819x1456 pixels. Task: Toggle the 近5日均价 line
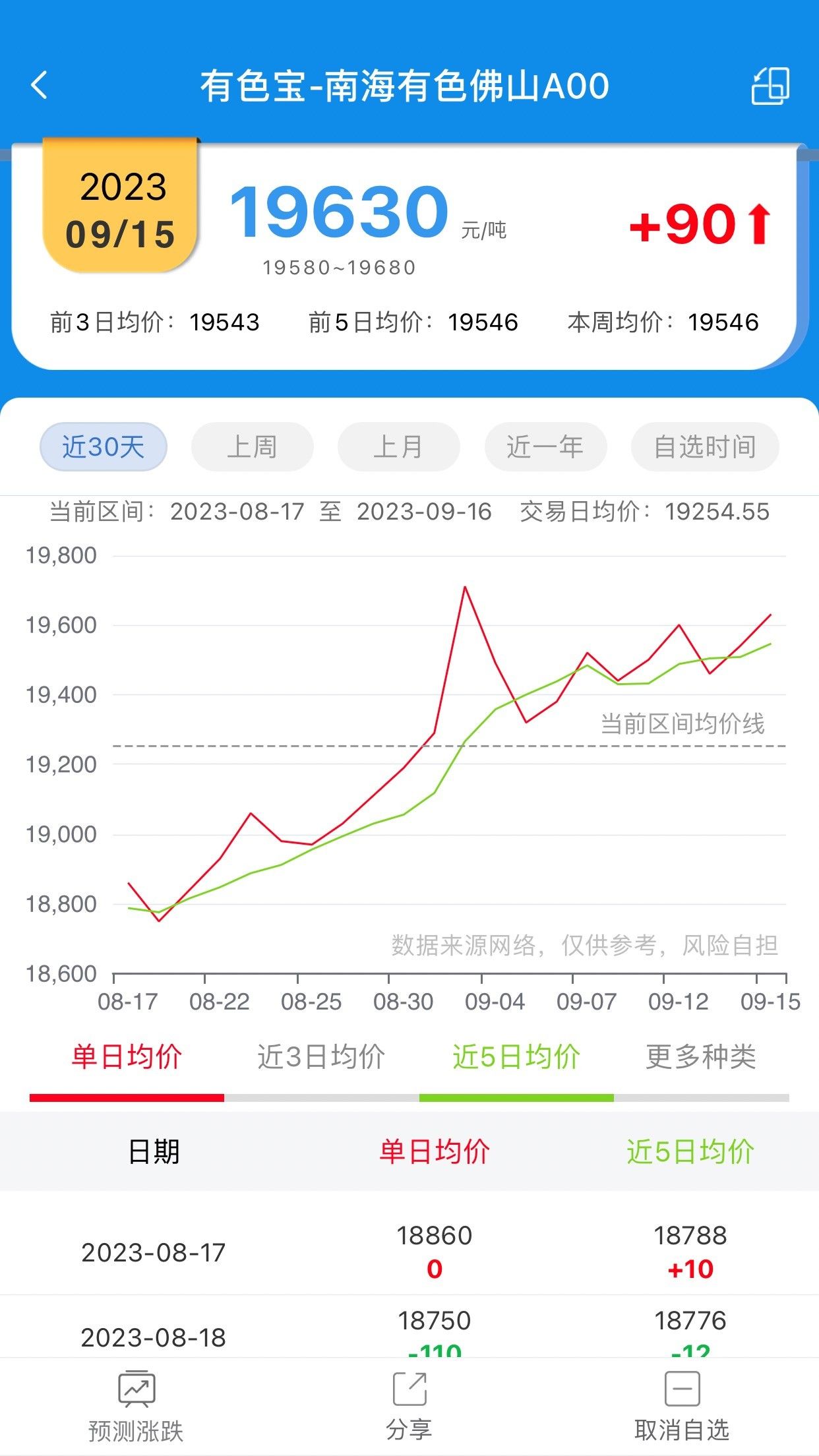coord(516,1058)
